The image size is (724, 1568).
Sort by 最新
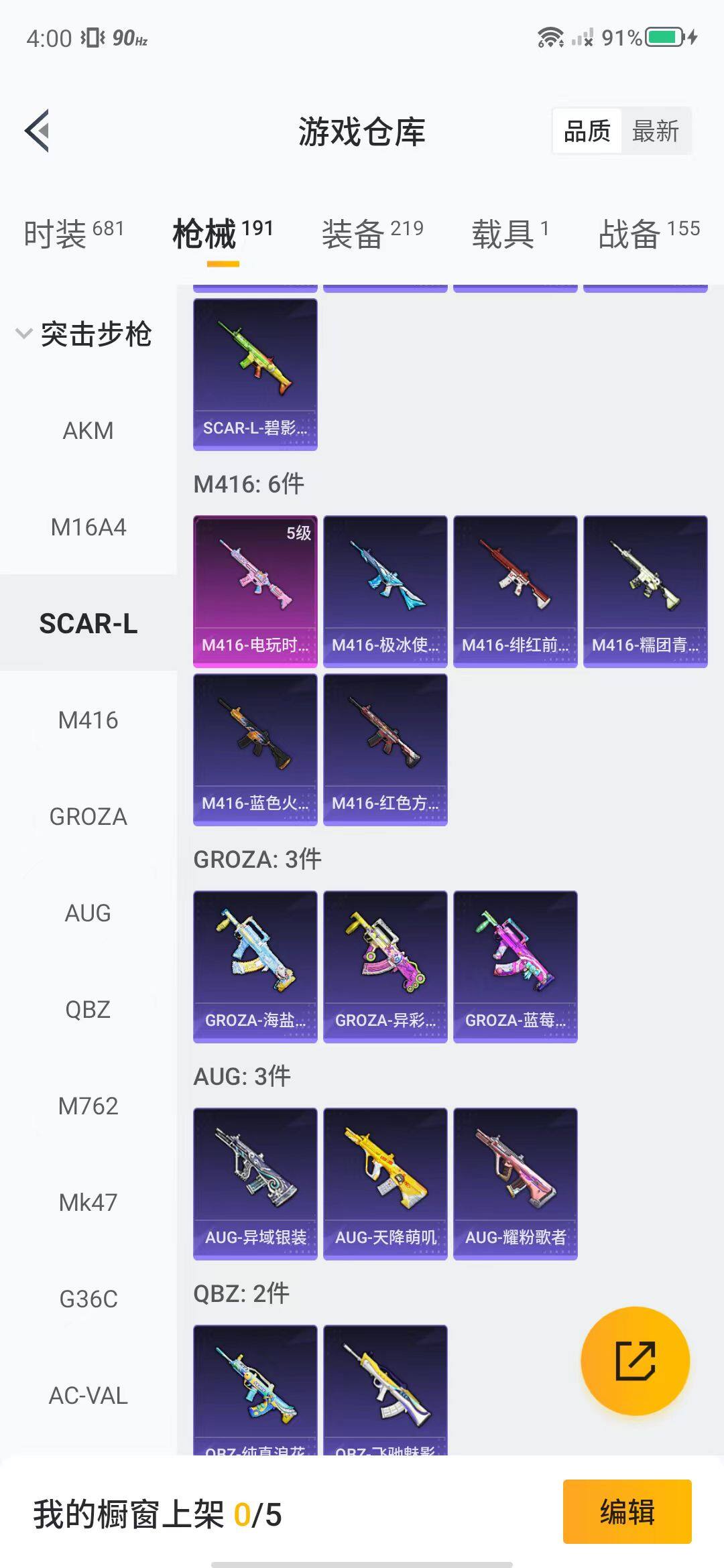[x=655, y=131]
